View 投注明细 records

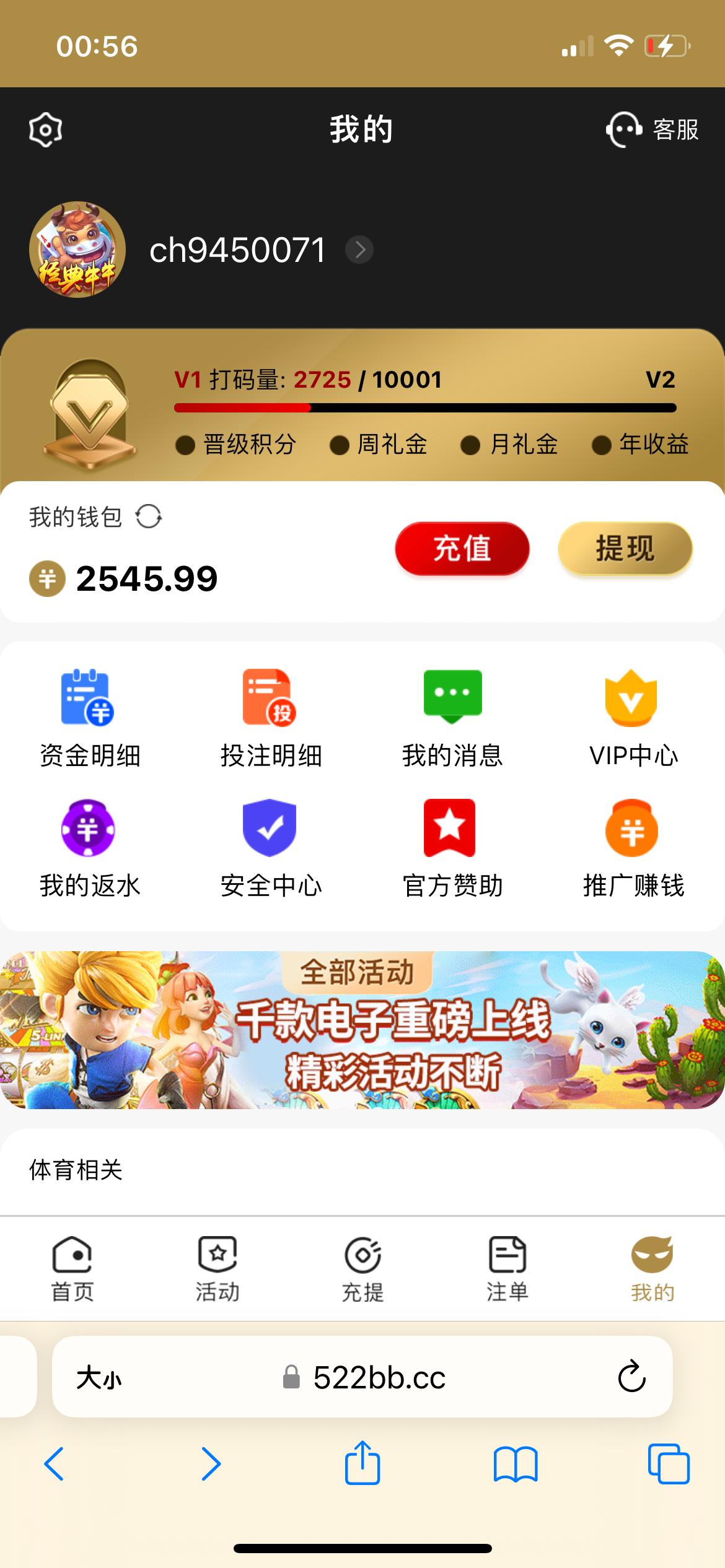click(271, 718)
